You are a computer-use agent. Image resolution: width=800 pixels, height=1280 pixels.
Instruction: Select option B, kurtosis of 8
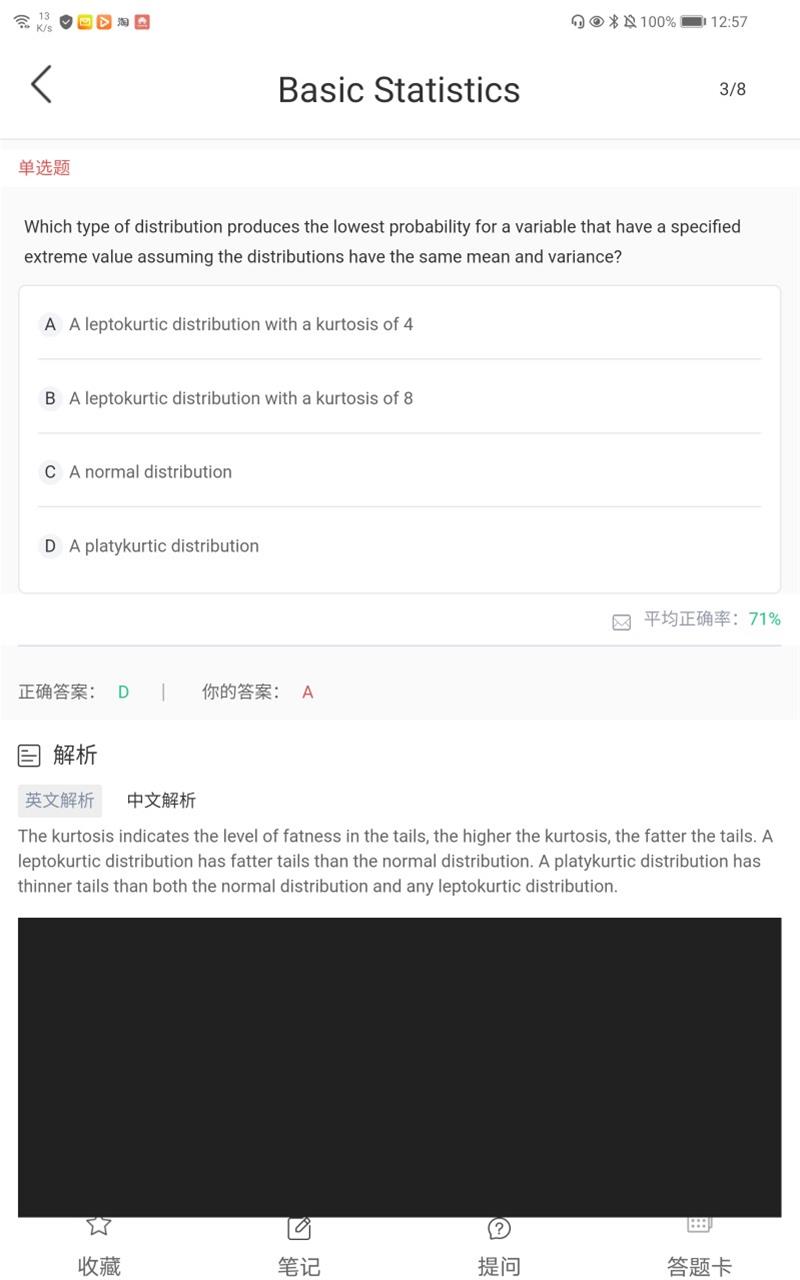pos(399,398)
